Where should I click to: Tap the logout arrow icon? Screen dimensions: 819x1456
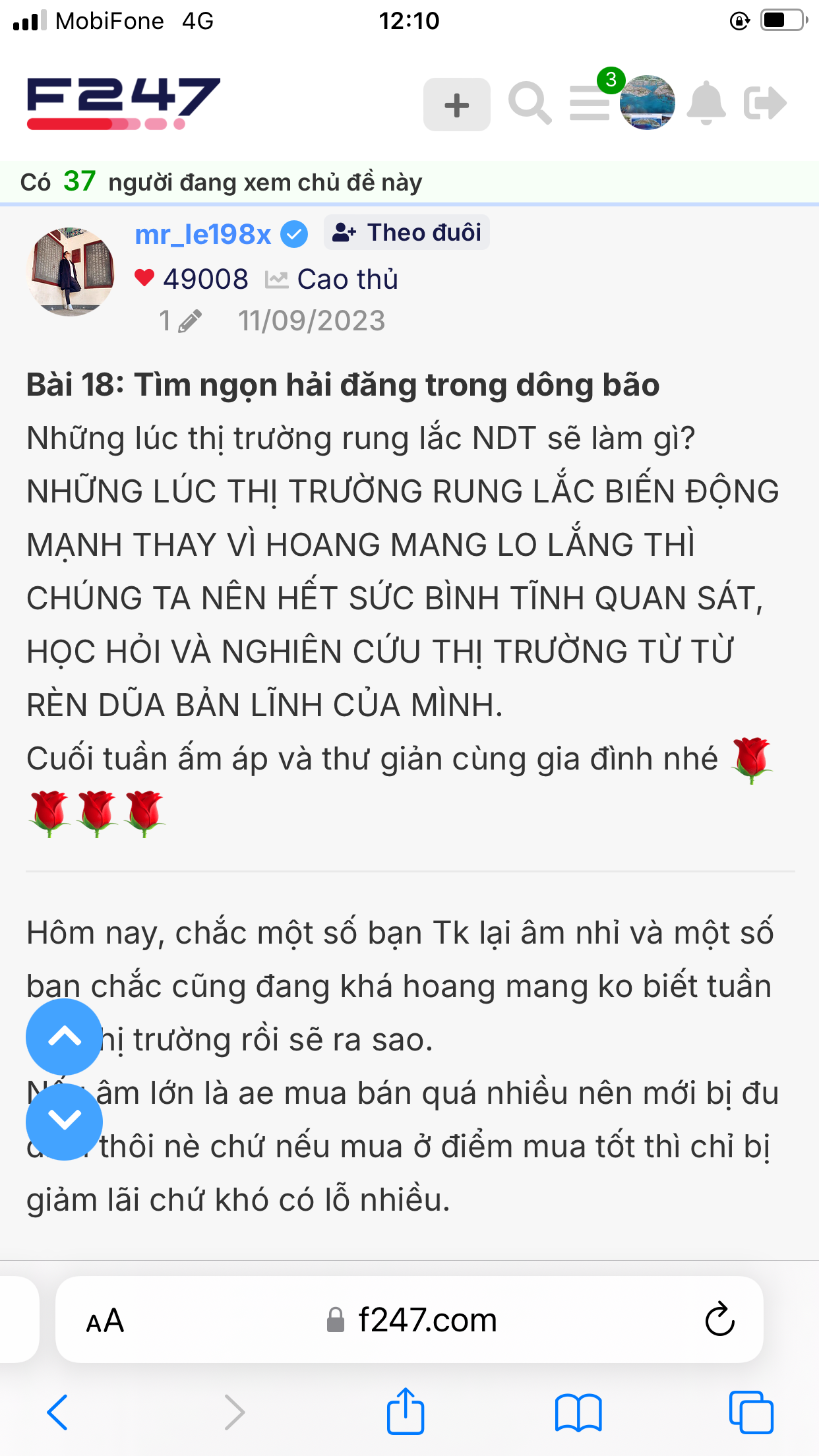point(765,103)
